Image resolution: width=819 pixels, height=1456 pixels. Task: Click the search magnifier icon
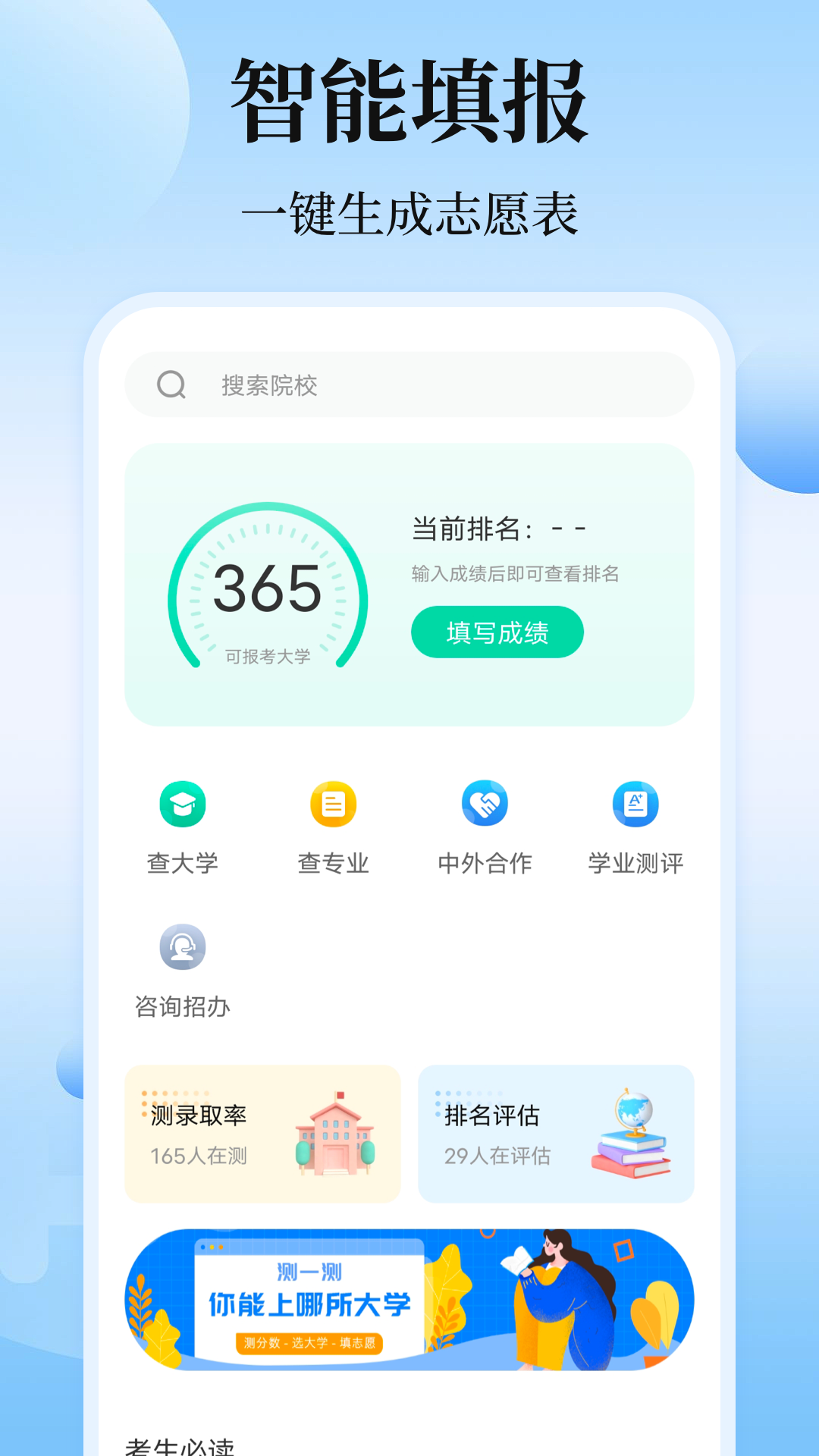(x=173, y=384)
